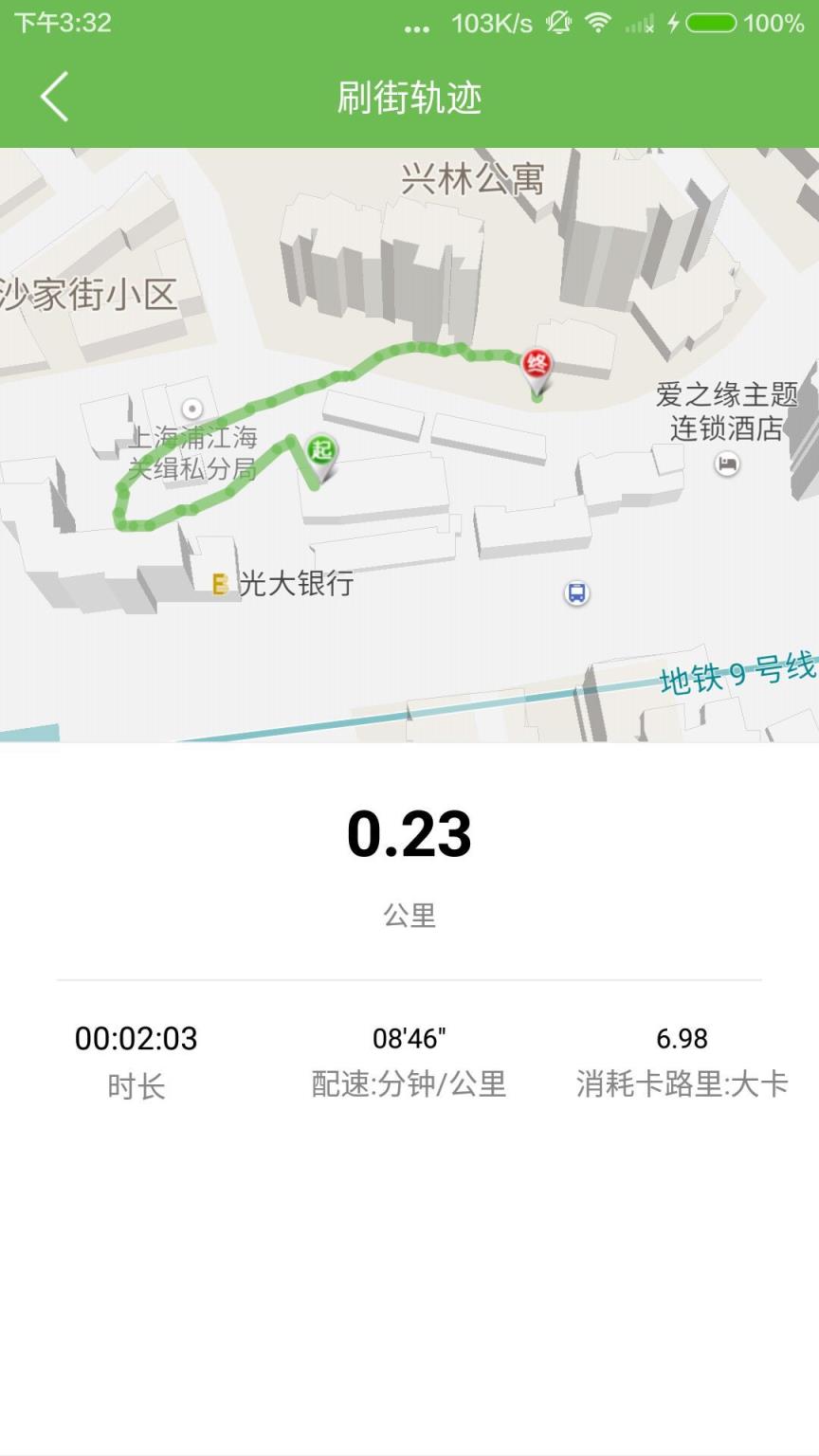Tap the vibrate mode icon in status bar
This screenshot has width=819, height=1456.
click(559, 24)
